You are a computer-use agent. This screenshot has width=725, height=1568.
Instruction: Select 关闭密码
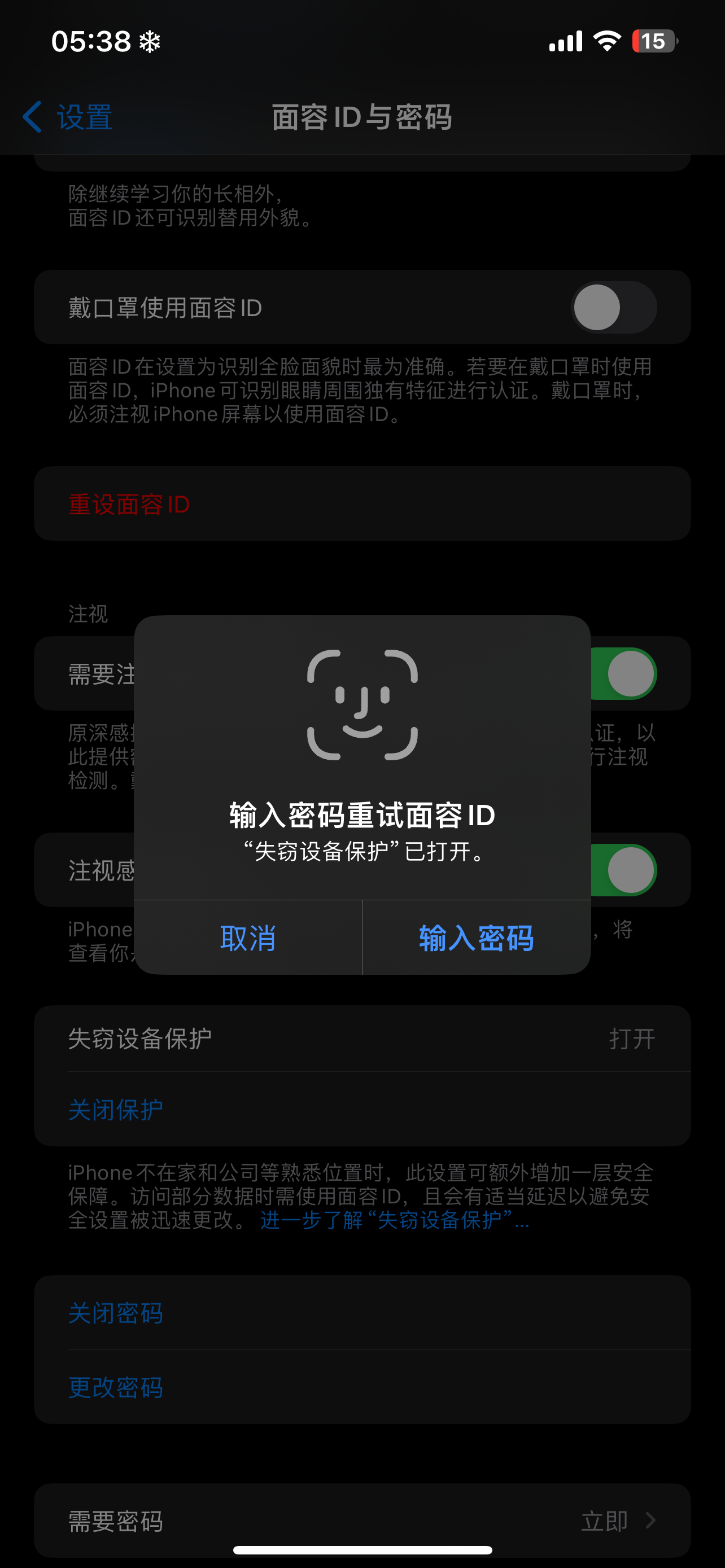click(x=116, y=1313)
